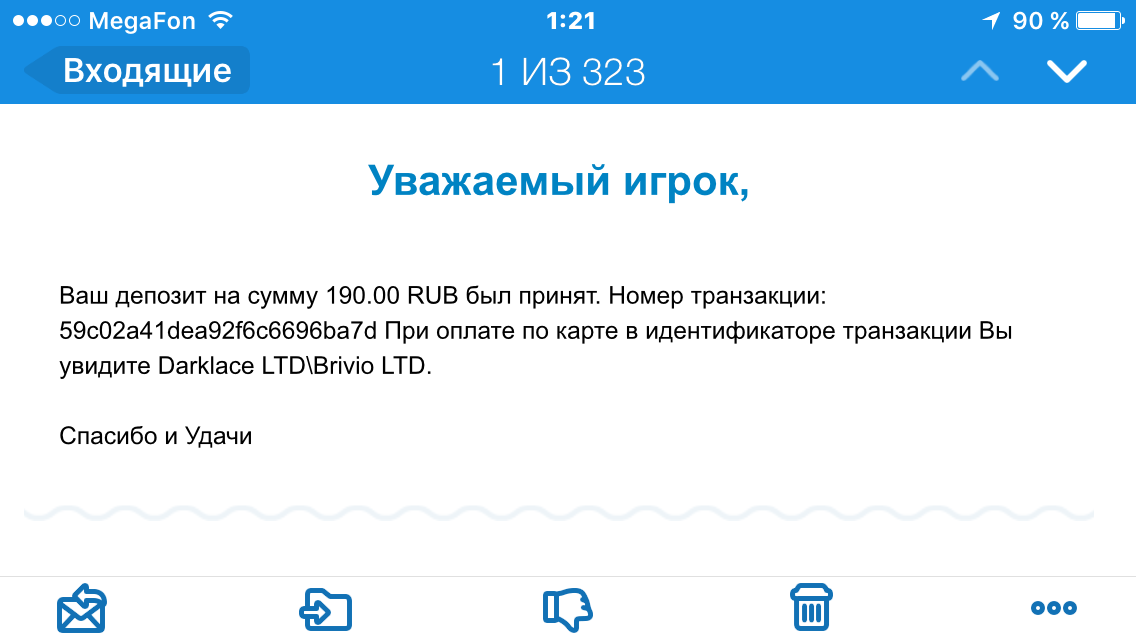Open the more options menu
Image resolution: width=1136 pixels, height=640 pixels.
coord(1053,608)
